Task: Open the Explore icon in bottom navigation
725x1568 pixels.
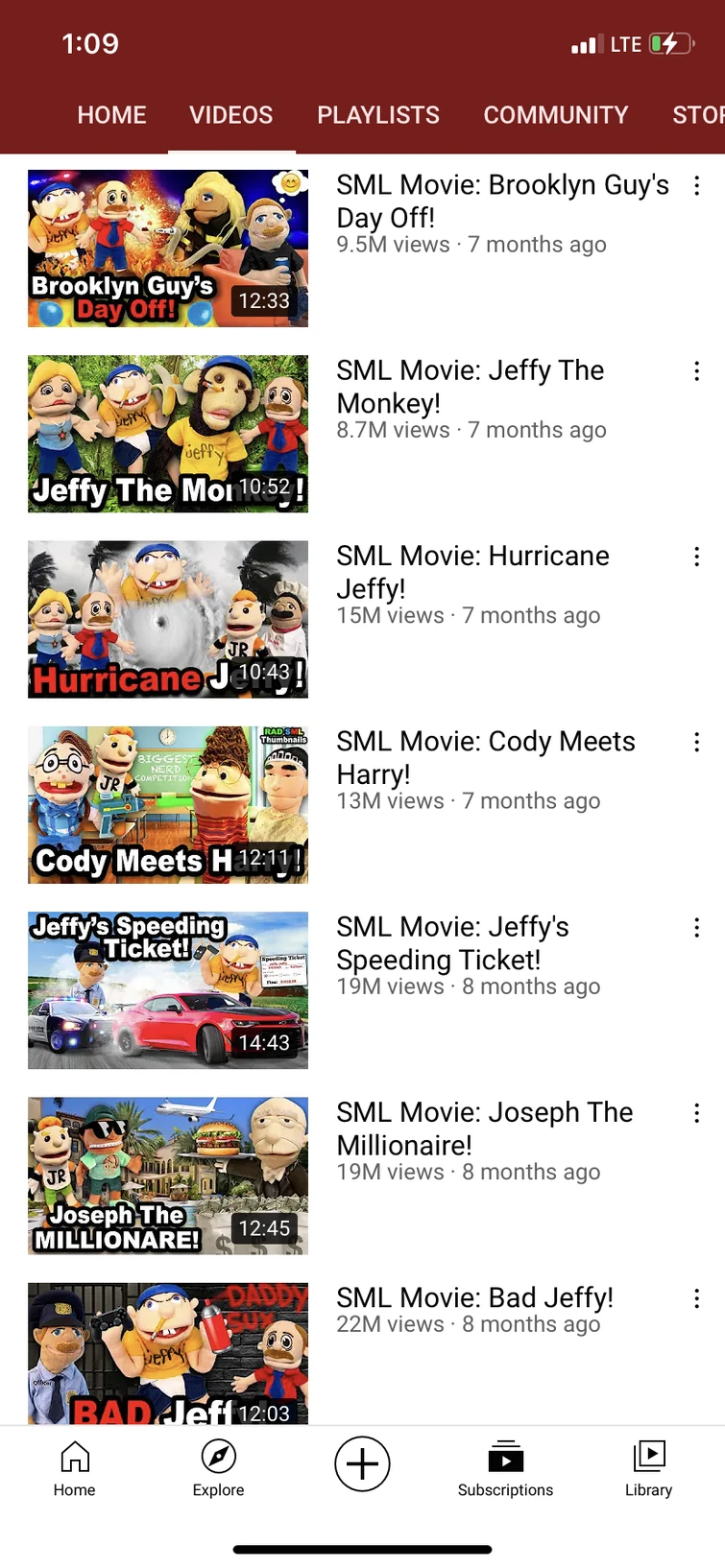Action: tap(217, 1463)
